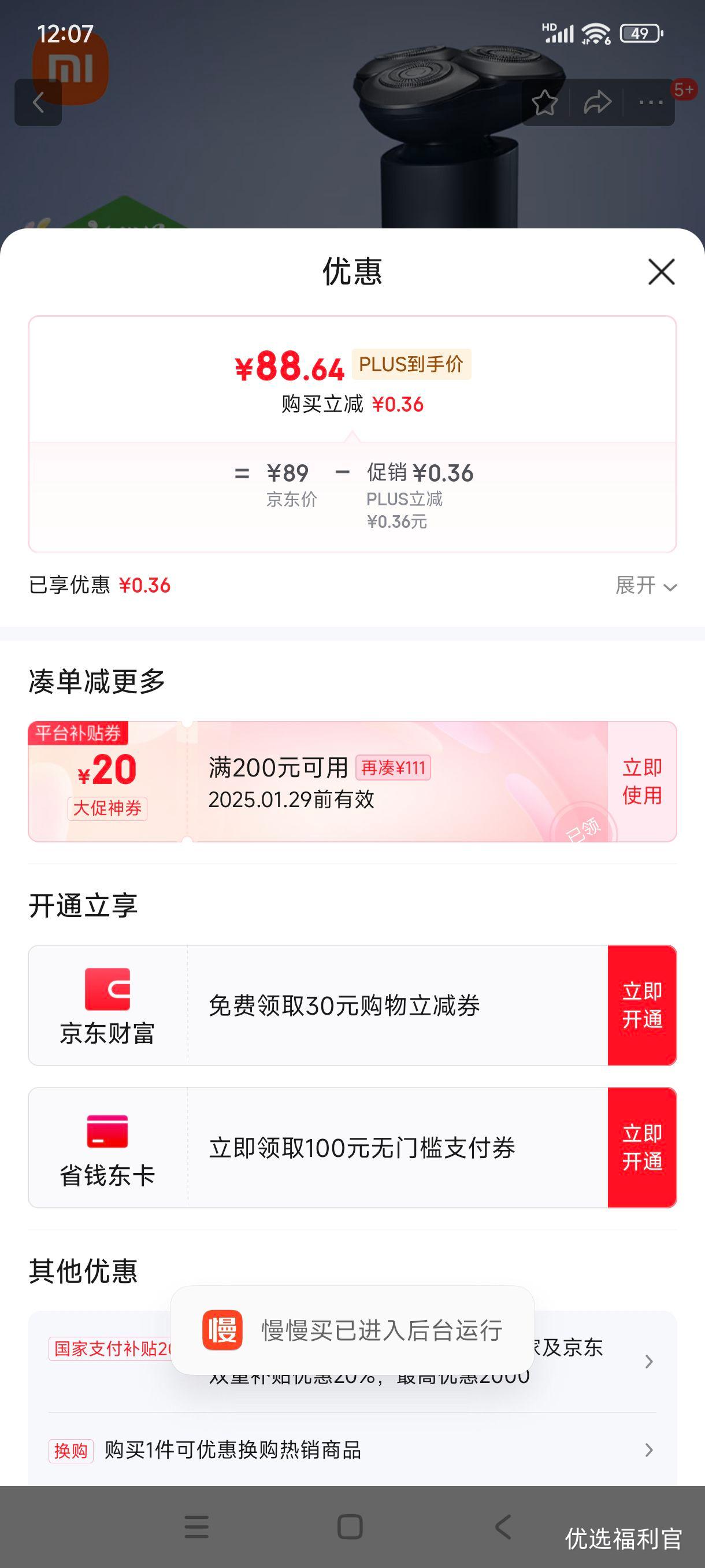Viewport: 705px width, 1568px height.
Task: Tap the share icon at top right
Action: (x=598, y=102)
